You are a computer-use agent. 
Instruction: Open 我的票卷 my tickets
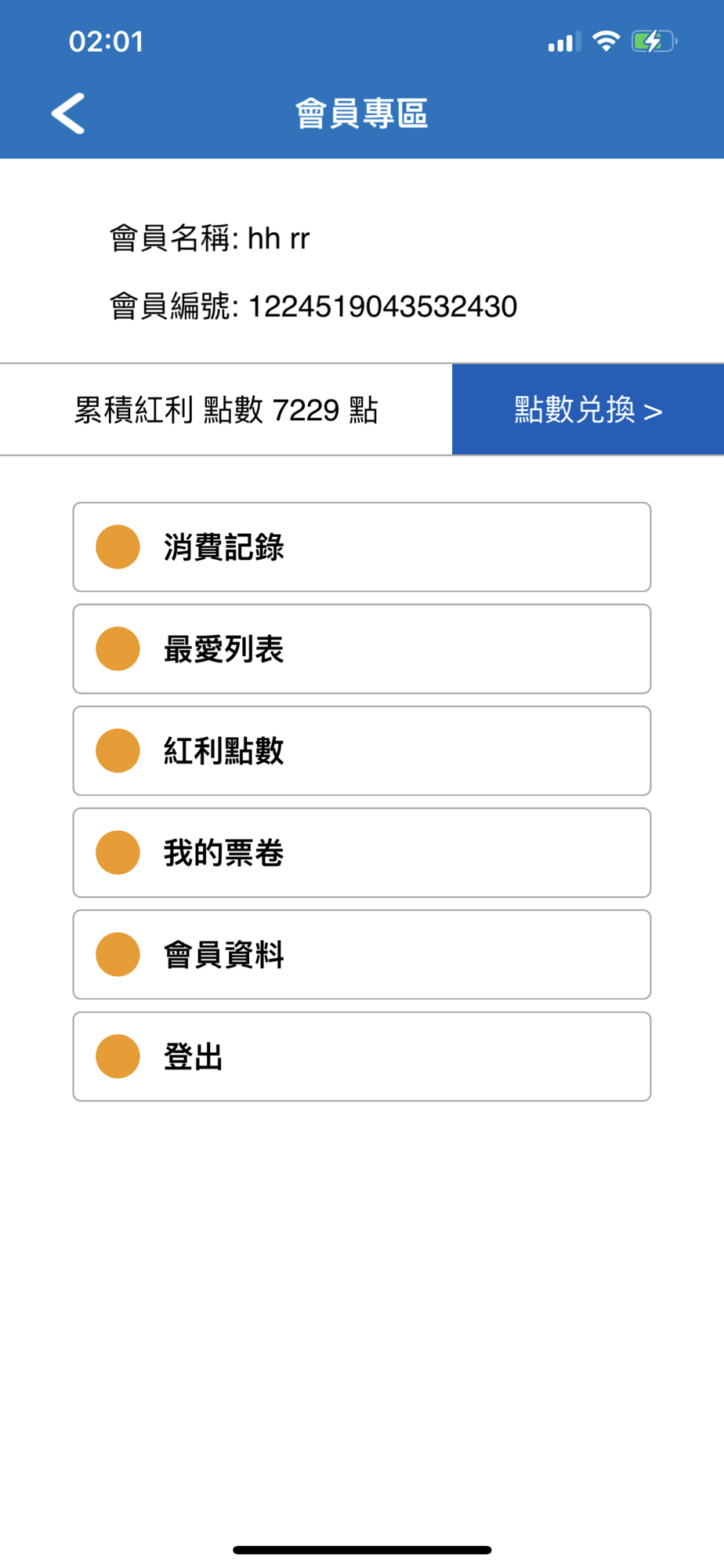point(362,853)
